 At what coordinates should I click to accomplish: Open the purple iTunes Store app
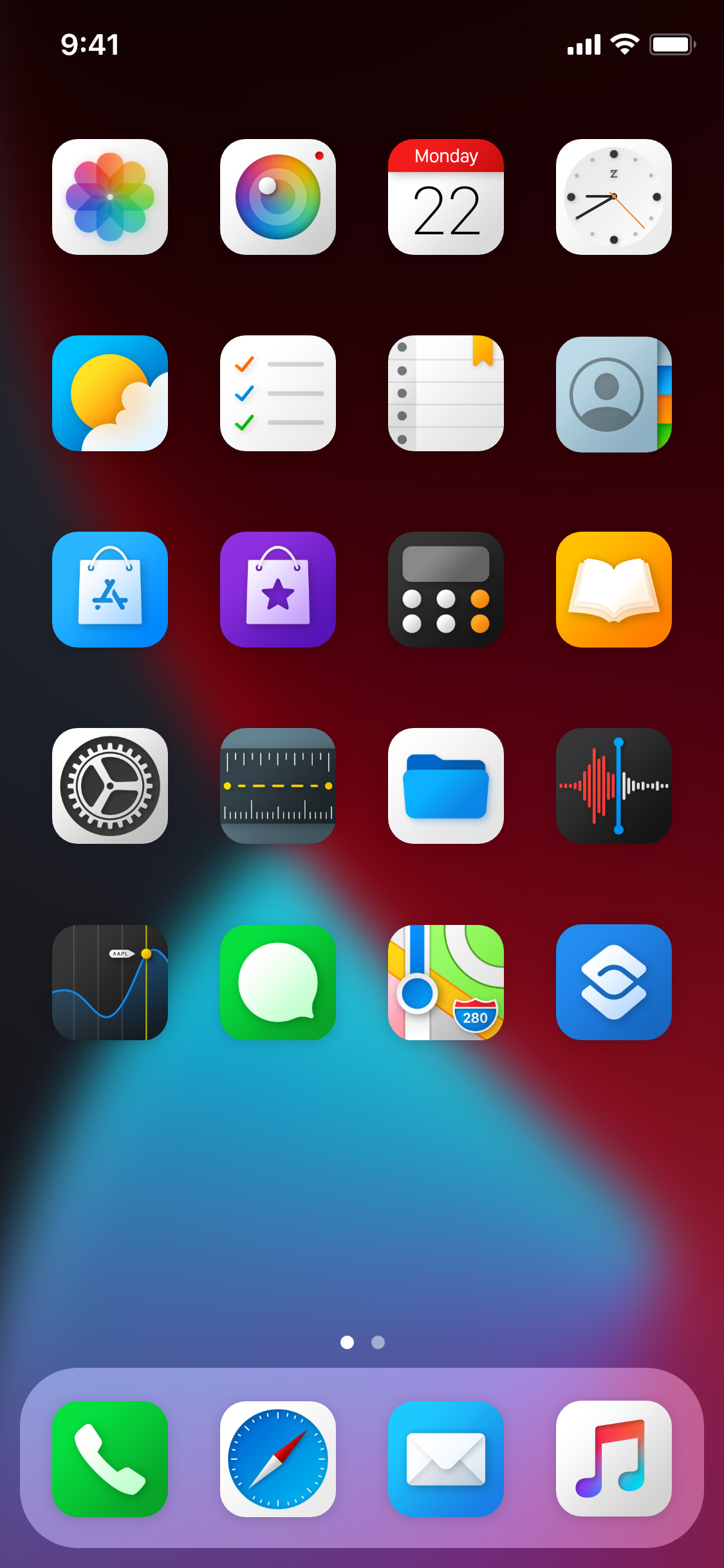click(x=278, y=590)
